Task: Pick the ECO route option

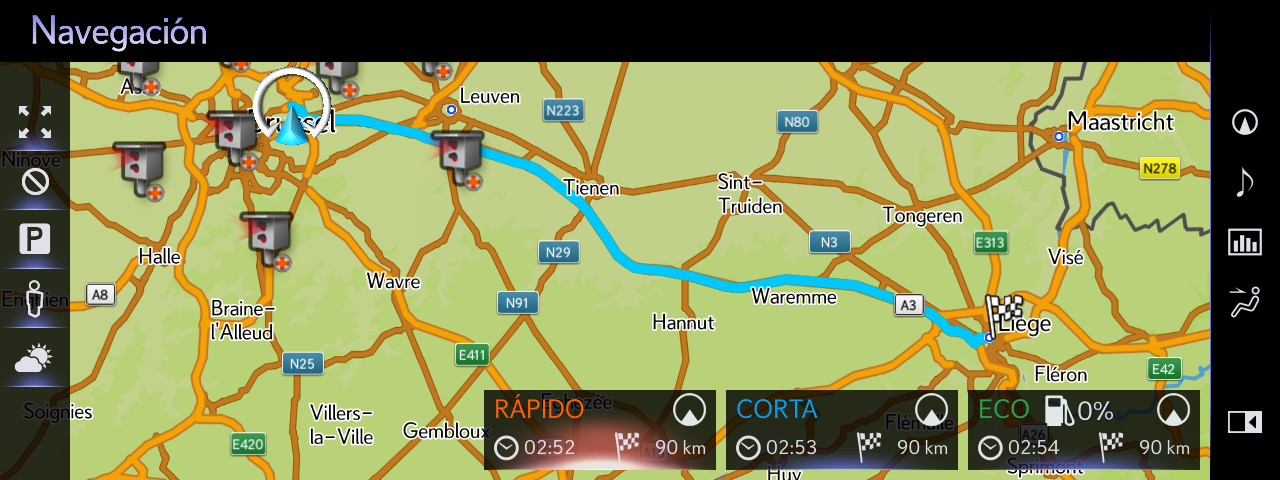Action: coord(1083,429)
